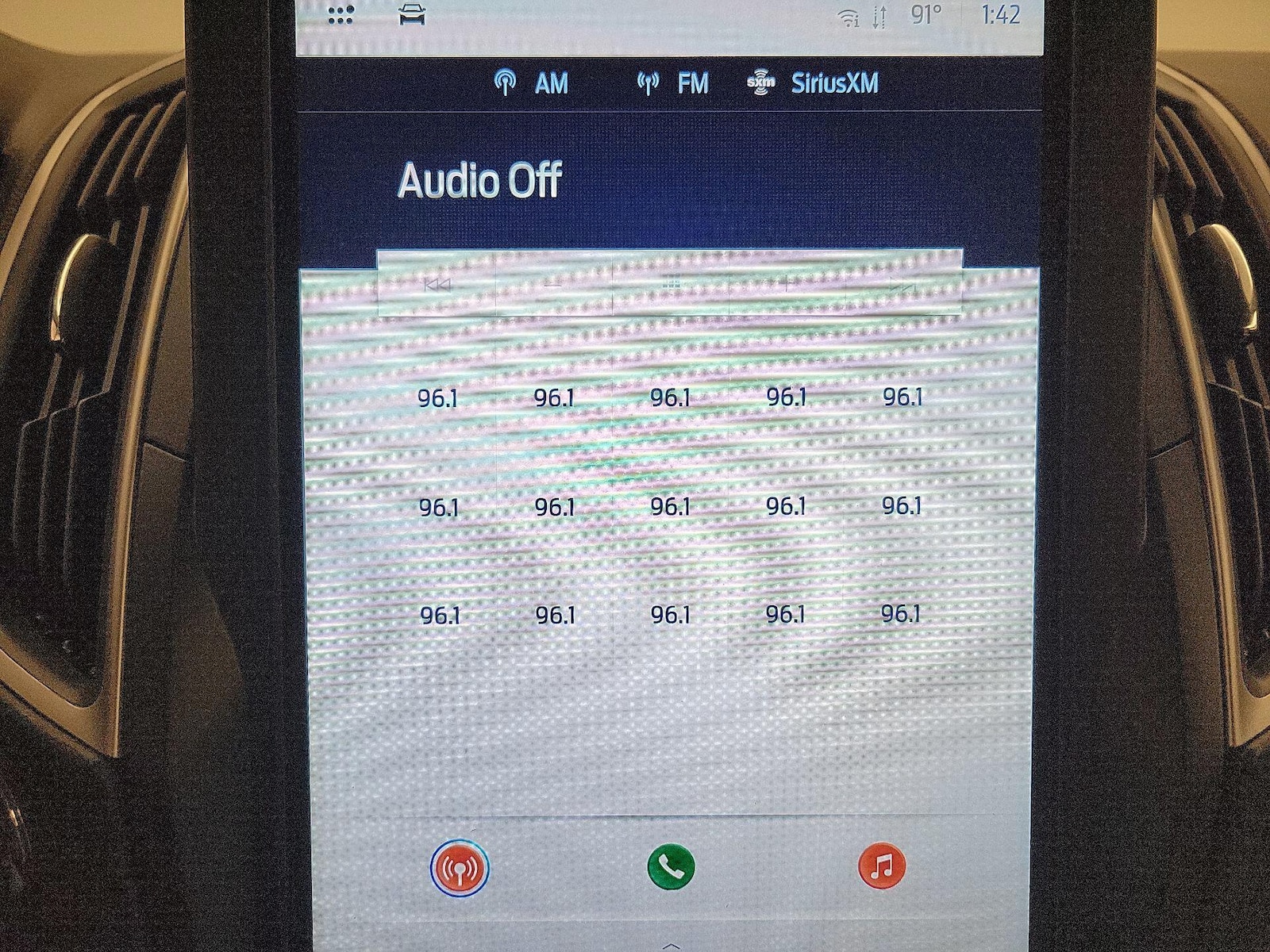Expand the bottom chevron drawer
Viewport: 1270px width, 952px height.
(x=671, y=945)
